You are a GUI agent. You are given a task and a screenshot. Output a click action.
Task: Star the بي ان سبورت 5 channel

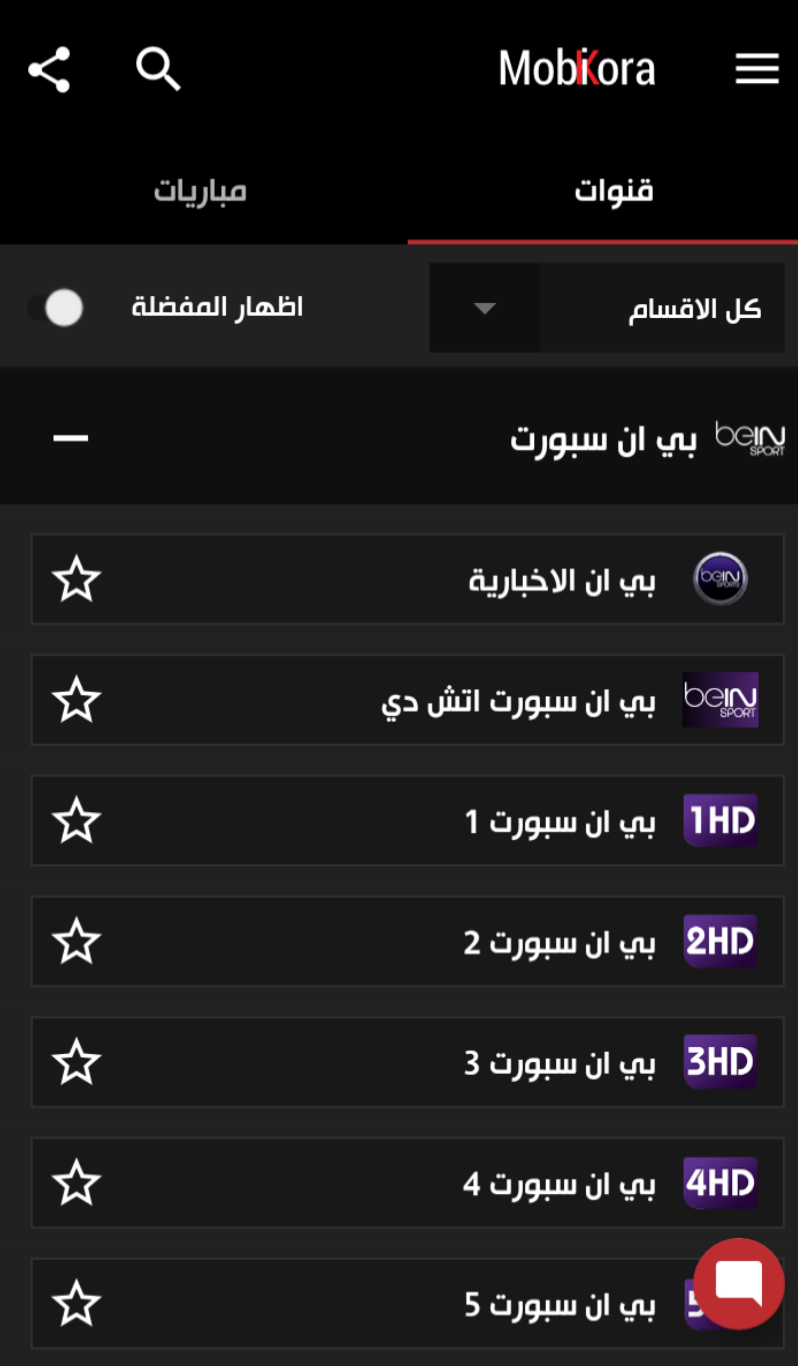coord(76,1304)
